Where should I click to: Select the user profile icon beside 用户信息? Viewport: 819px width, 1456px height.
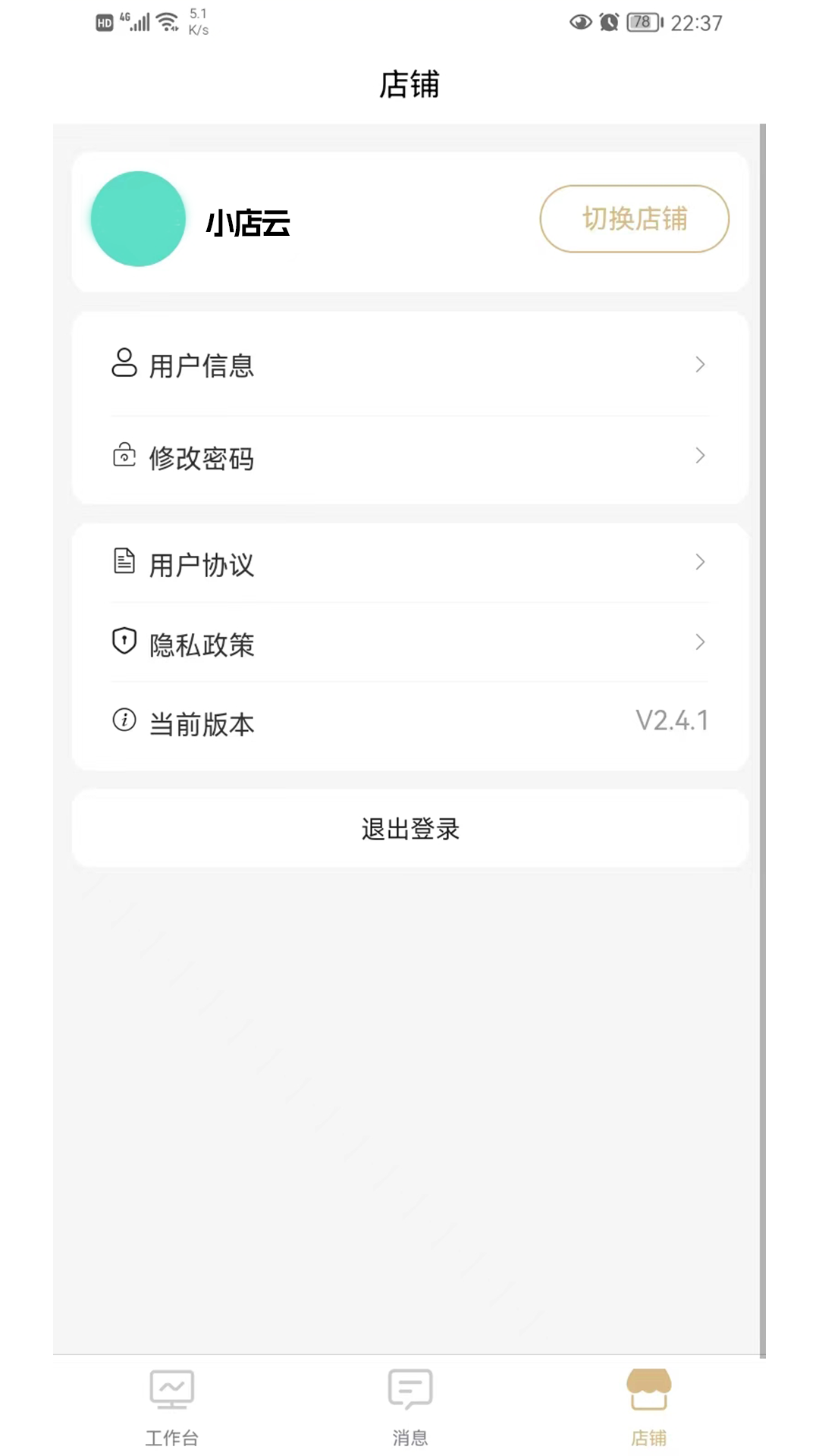[124, 365]
